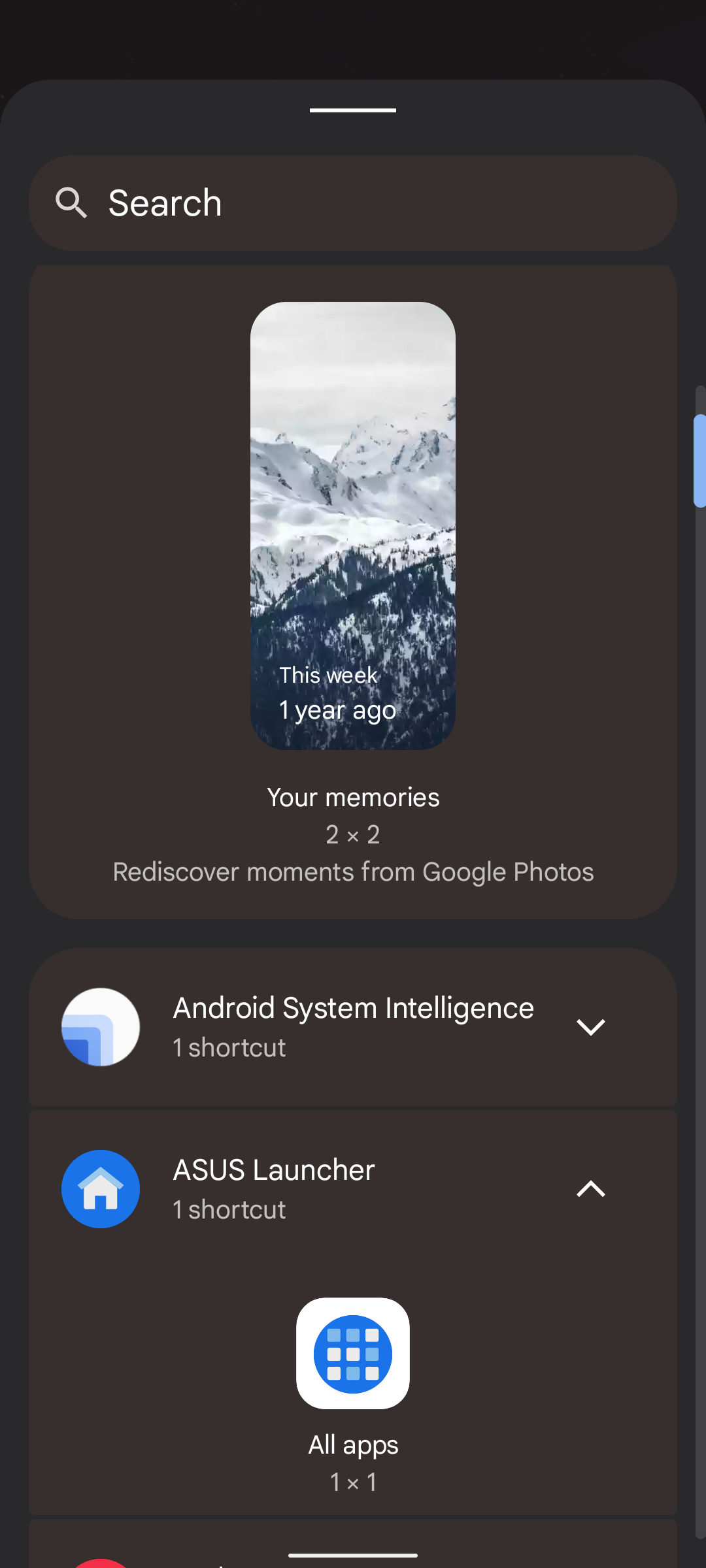706x1568 pixels.
Task: Tap the Search widgets field
Action: 353,203
